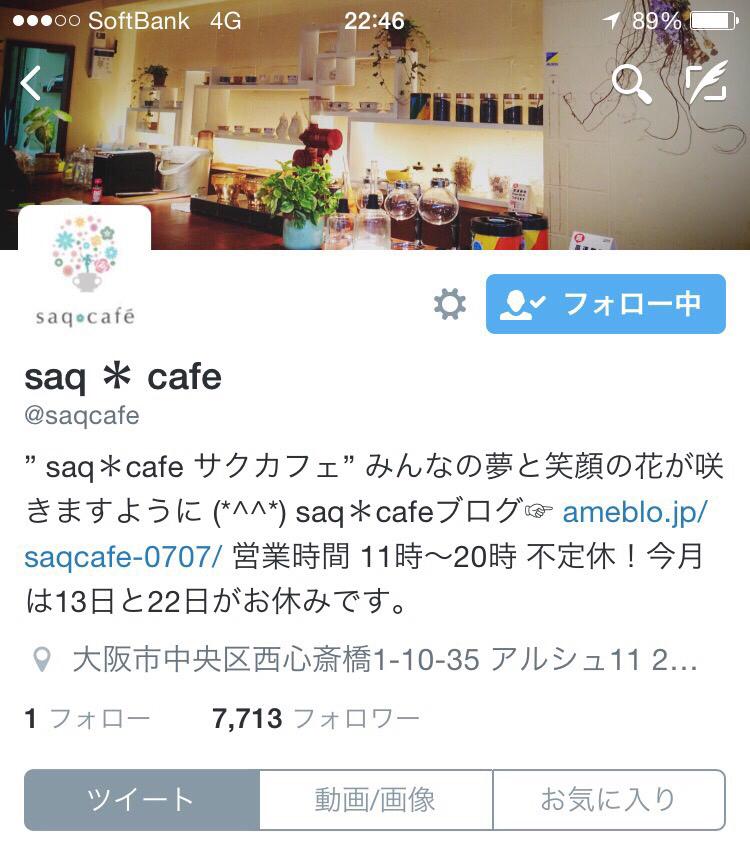Open the search magnifier icon
The image size is (750, 843).
(x=631, y=84)
